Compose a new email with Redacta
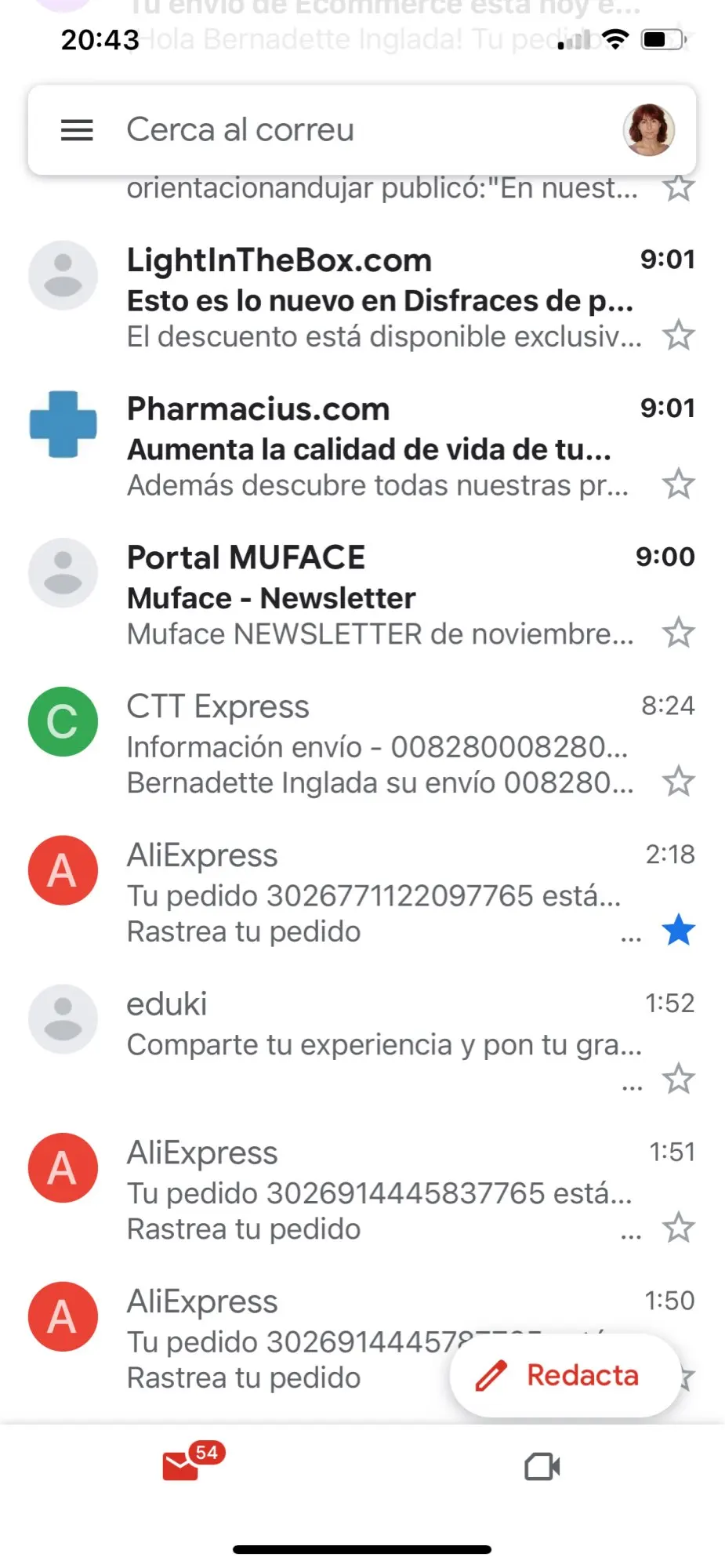The width and height of the screenshot is (725, 1568). (x=564, y=1375)
